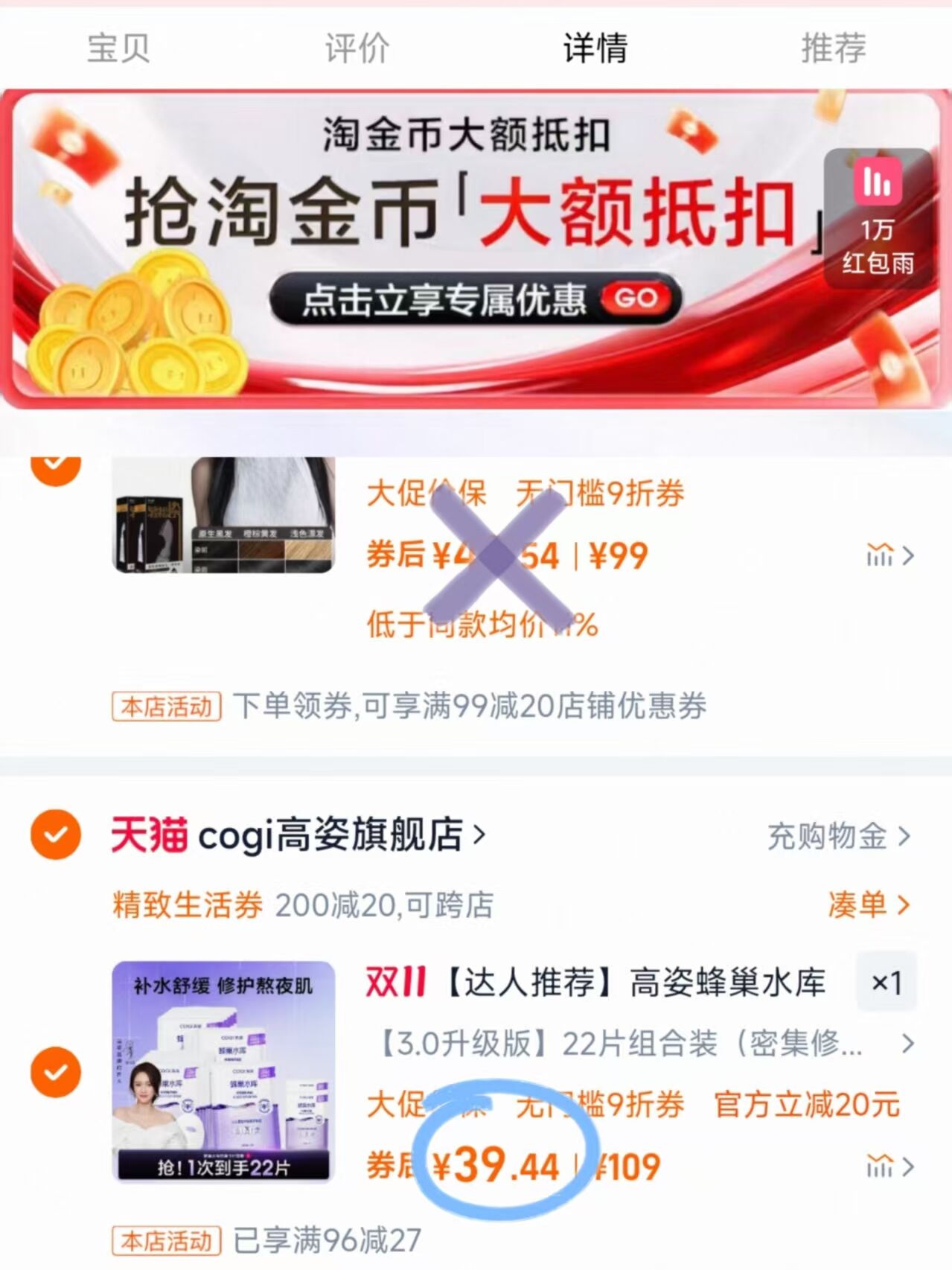Tap the GO button in the promotion banner

[635, 299]
